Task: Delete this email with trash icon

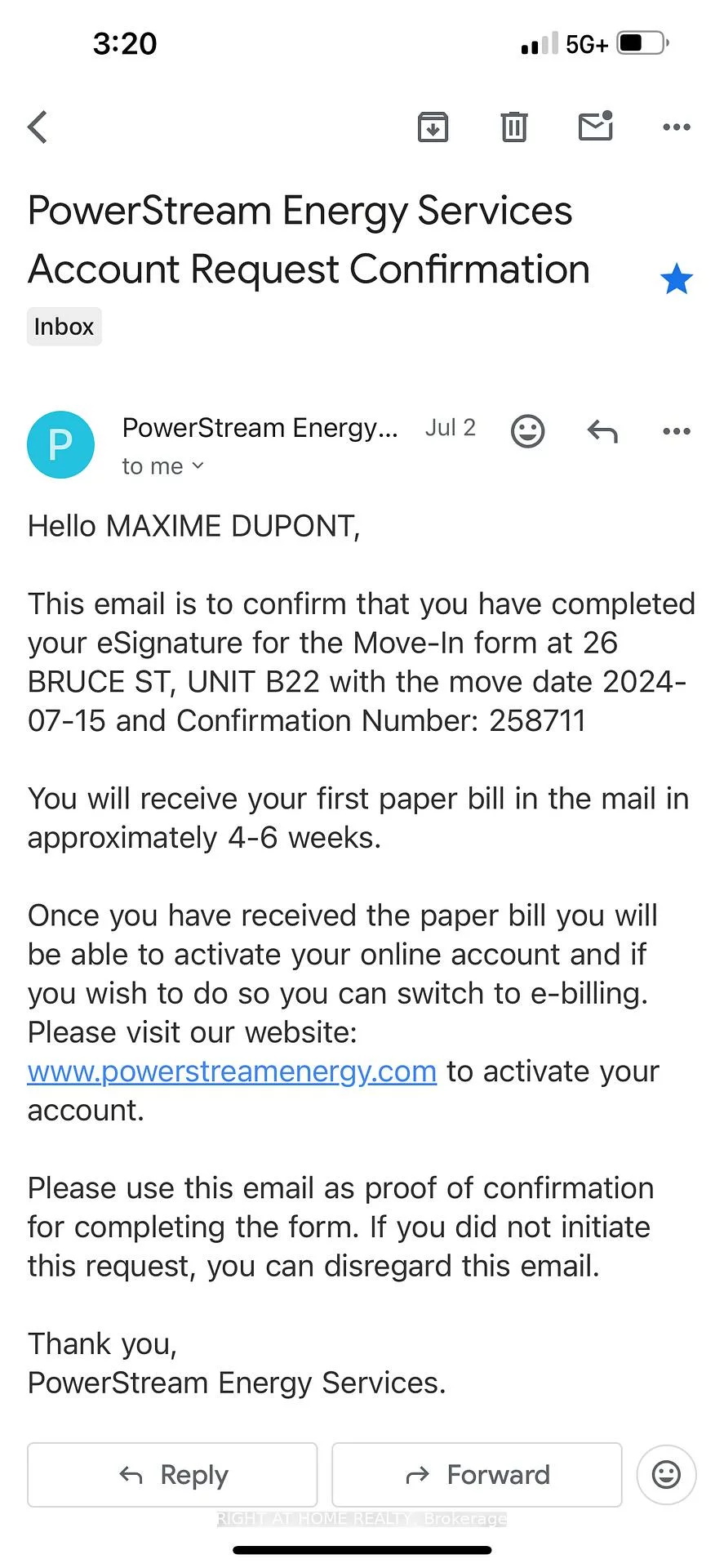Action: (513, 127)
